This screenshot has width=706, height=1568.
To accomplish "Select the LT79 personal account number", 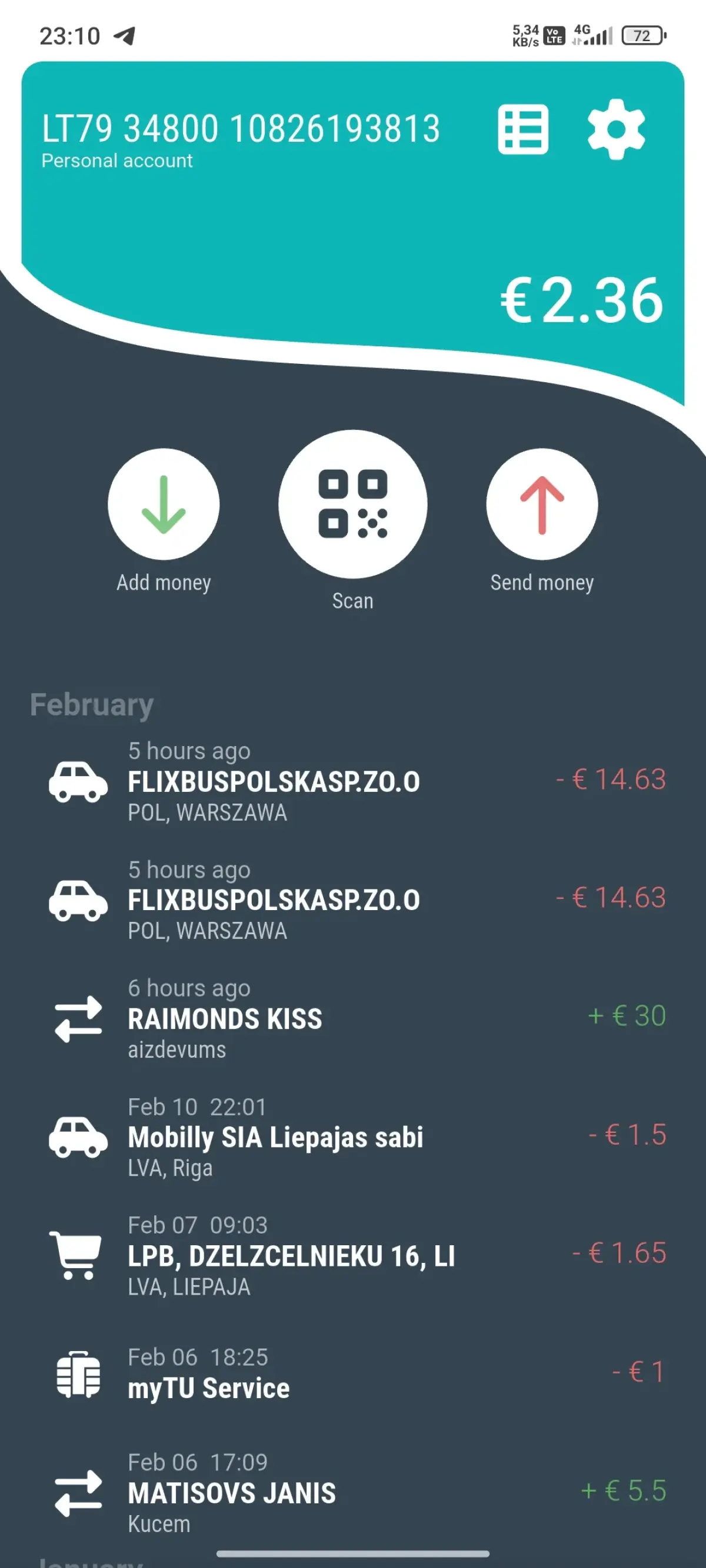I will tap(241, 130).
